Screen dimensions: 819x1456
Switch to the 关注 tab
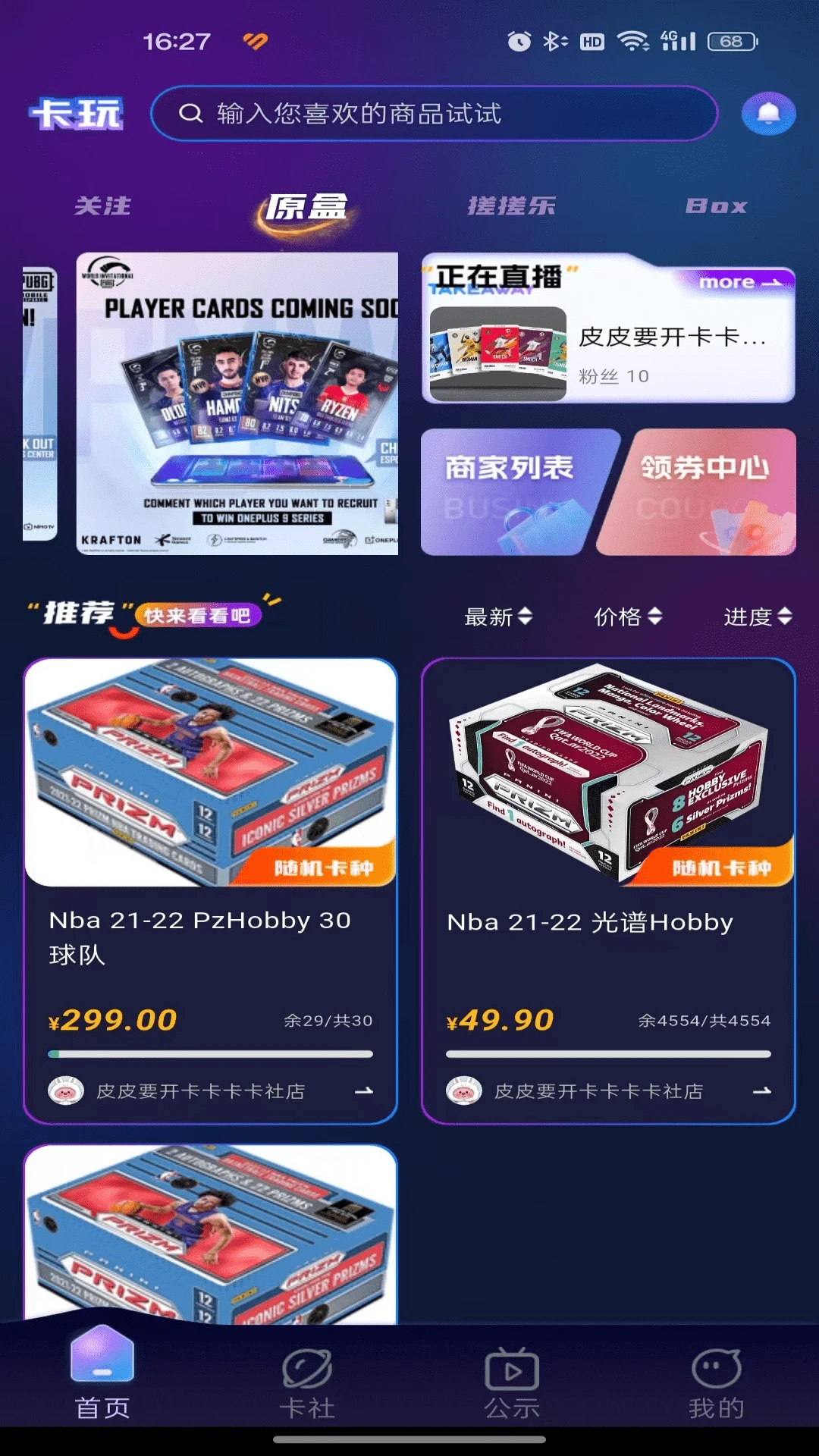point(102,206)
